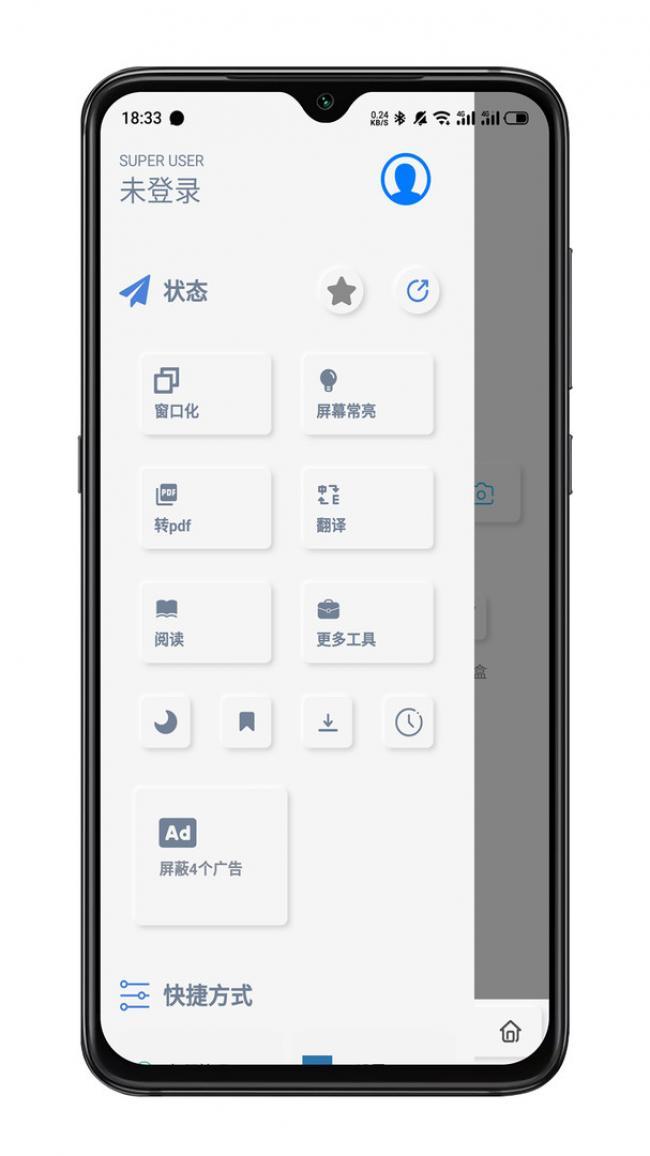650x1156 pixels.
Task: Tap the share arrow button
Action: (417, 291)
